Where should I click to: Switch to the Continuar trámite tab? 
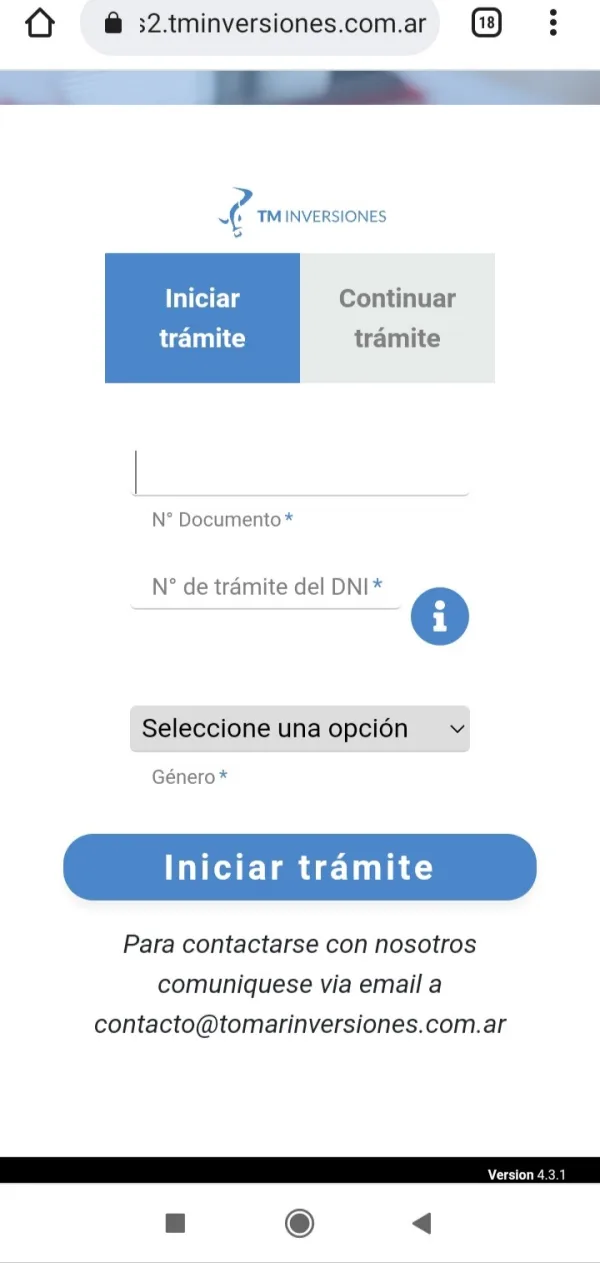(x=397, y=318)
